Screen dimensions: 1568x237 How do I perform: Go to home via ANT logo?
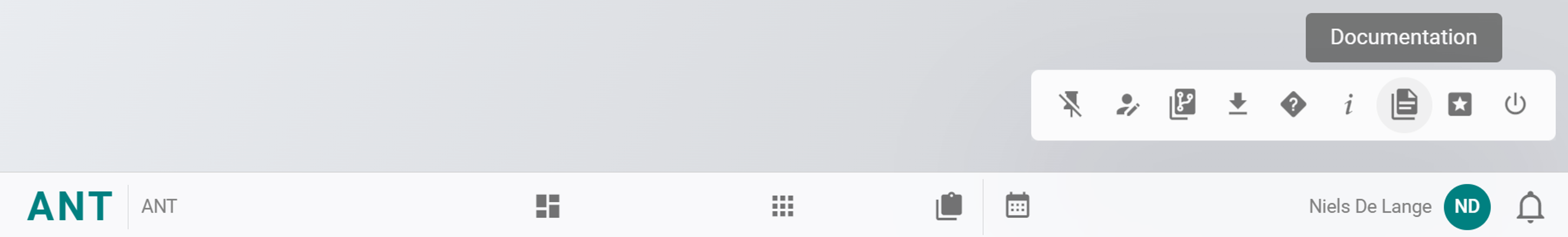pos(70,207)
